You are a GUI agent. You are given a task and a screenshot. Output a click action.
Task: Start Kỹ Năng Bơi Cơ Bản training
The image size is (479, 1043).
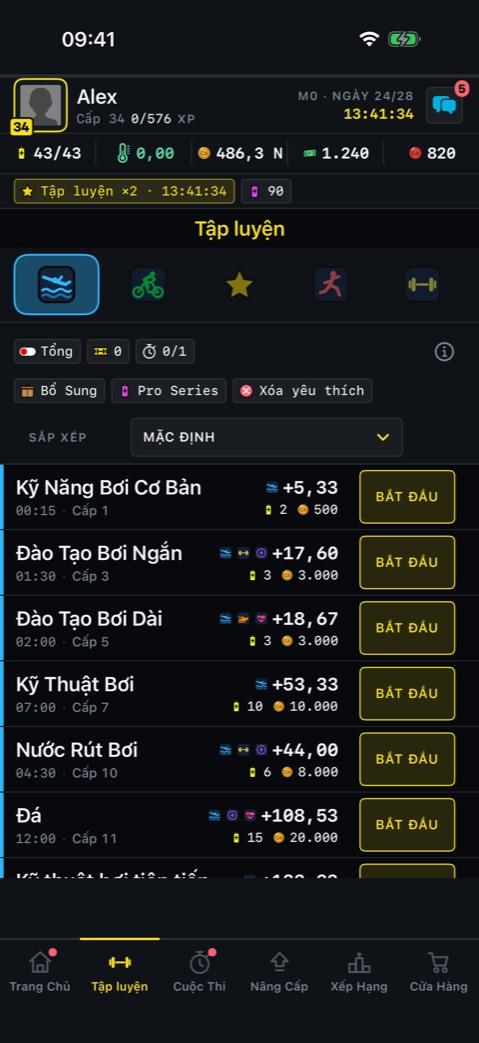coord(407,497)
